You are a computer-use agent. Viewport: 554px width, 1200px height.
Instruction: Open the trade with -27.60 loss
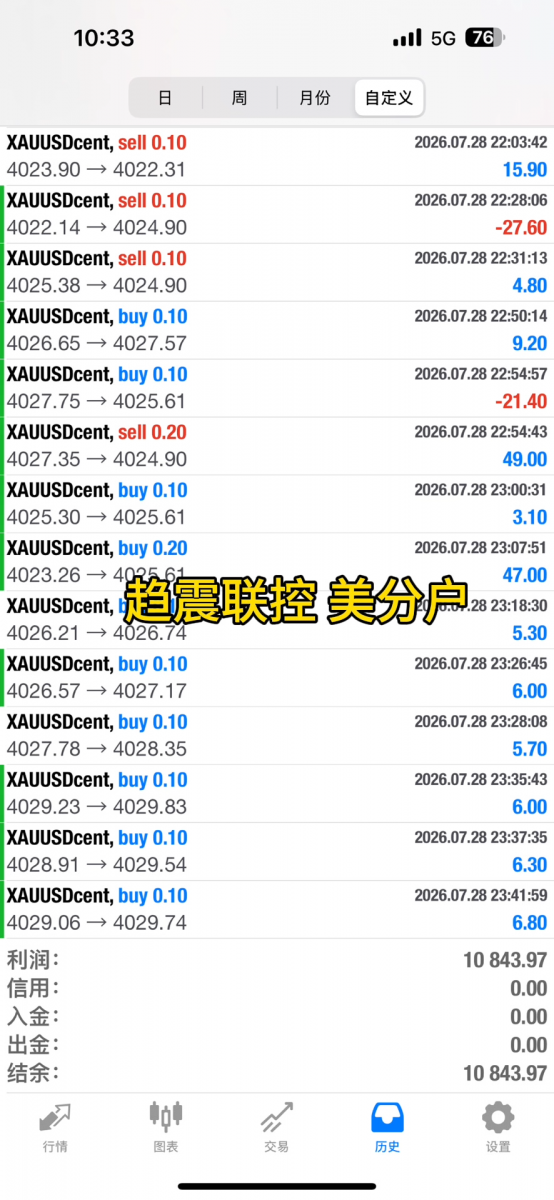click(x=277, y=214)
